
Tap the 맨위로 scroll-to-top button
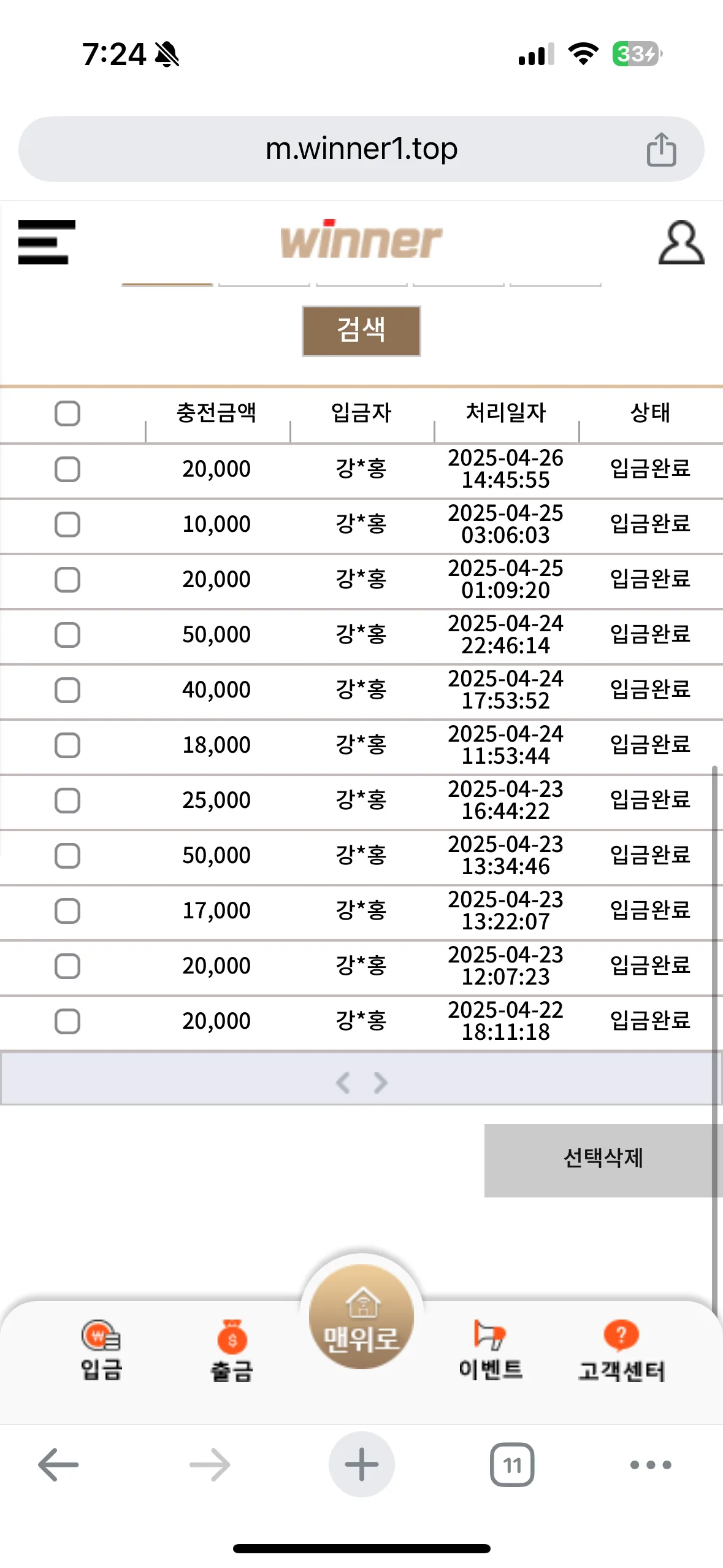361,1316
